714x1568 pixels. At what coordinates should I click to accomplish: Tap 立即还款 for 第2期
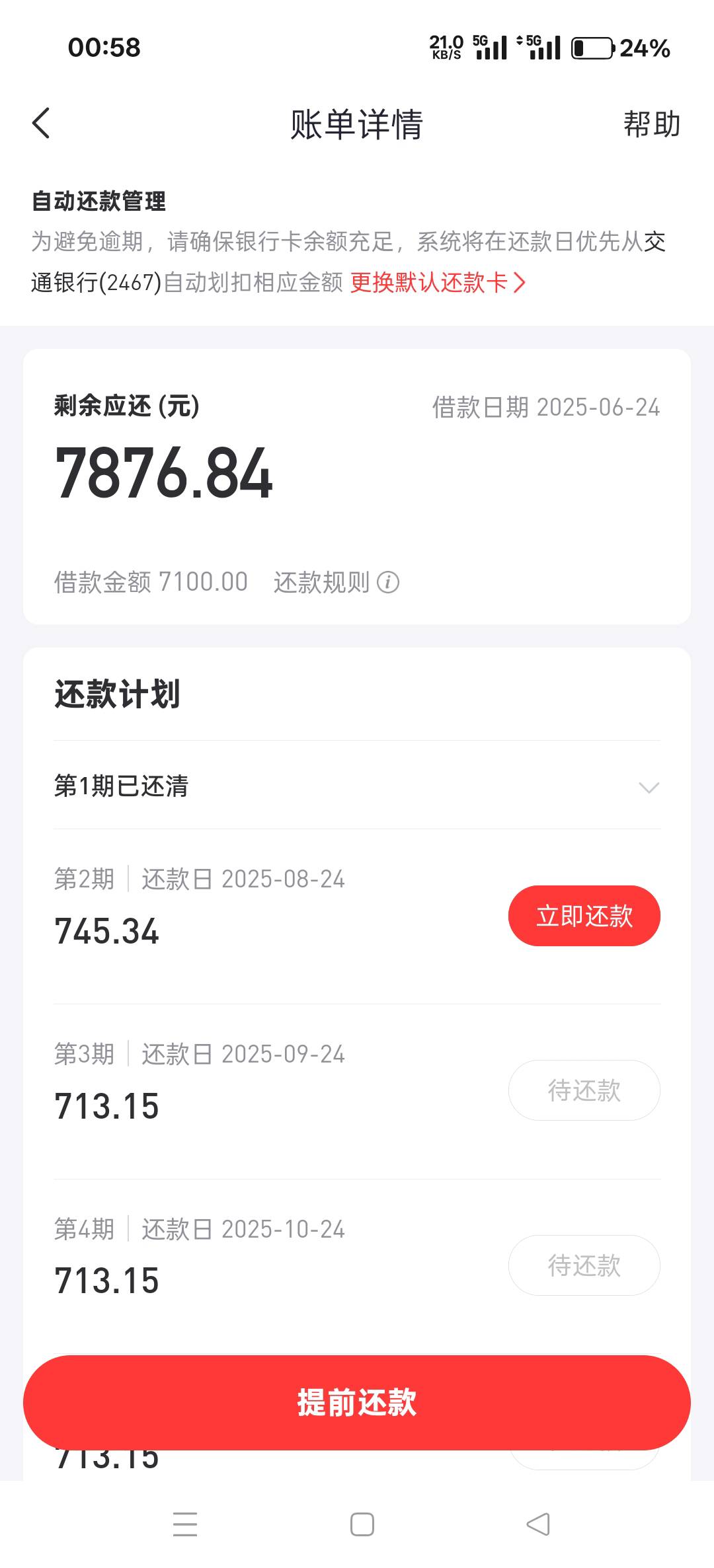(x=584, y=916)
